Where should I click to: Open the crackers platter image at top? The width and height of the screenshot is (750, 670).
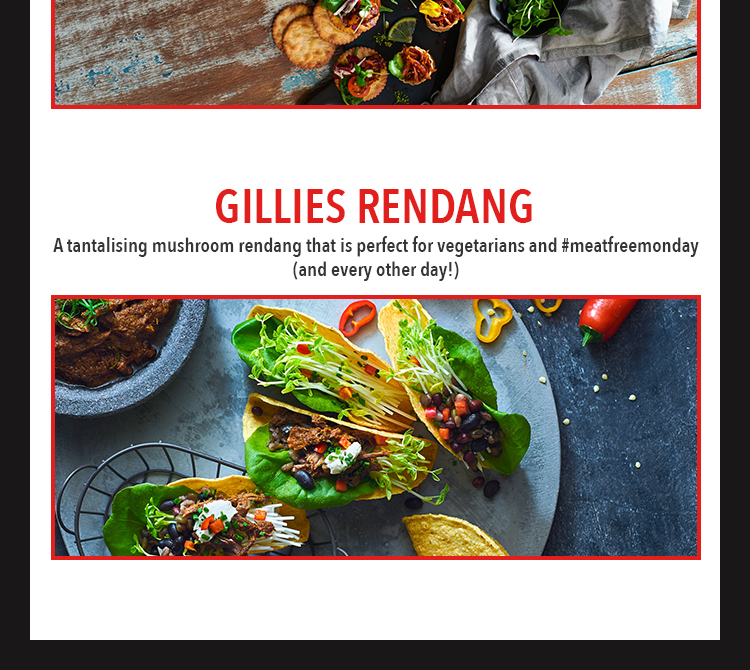click(376, 52)
